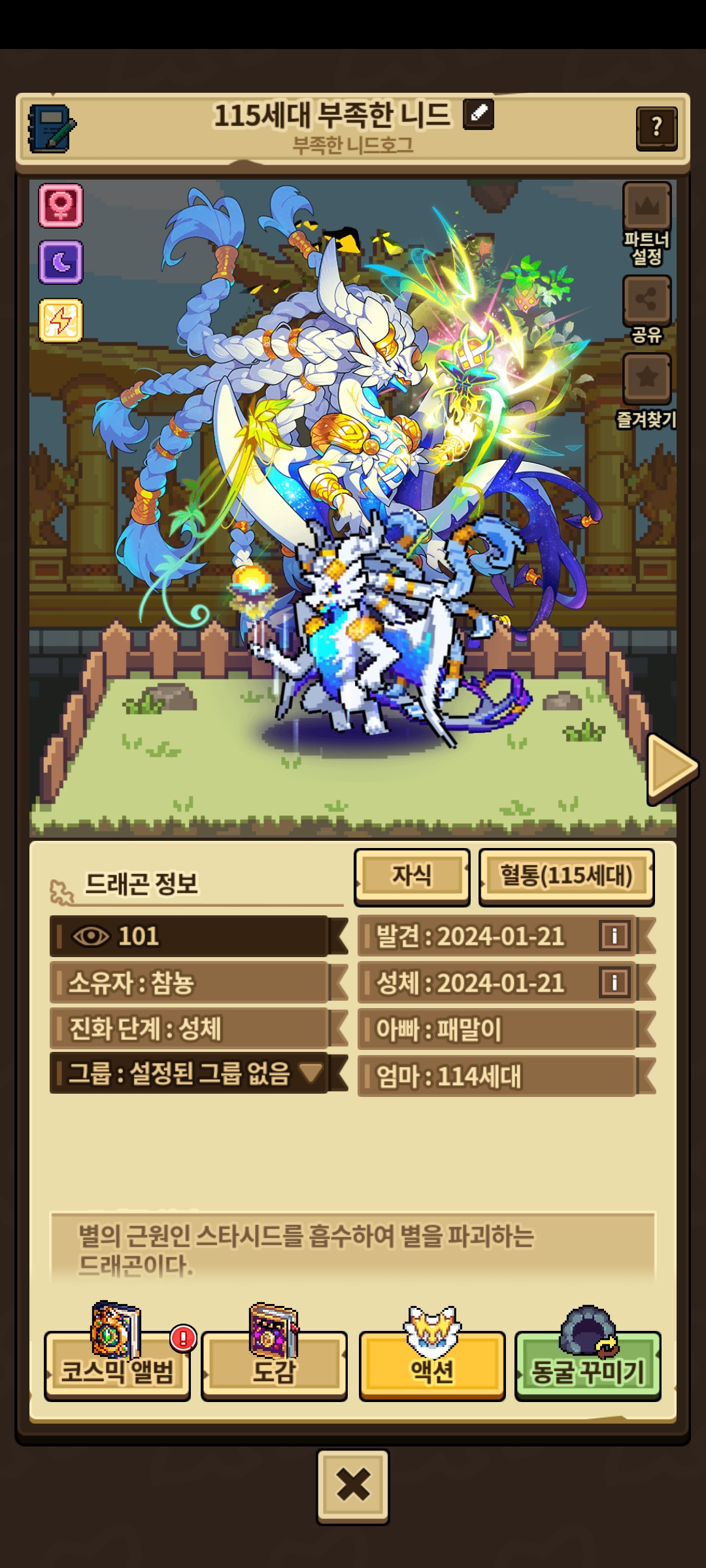Open the 자식 button

(x=412, y=876)
